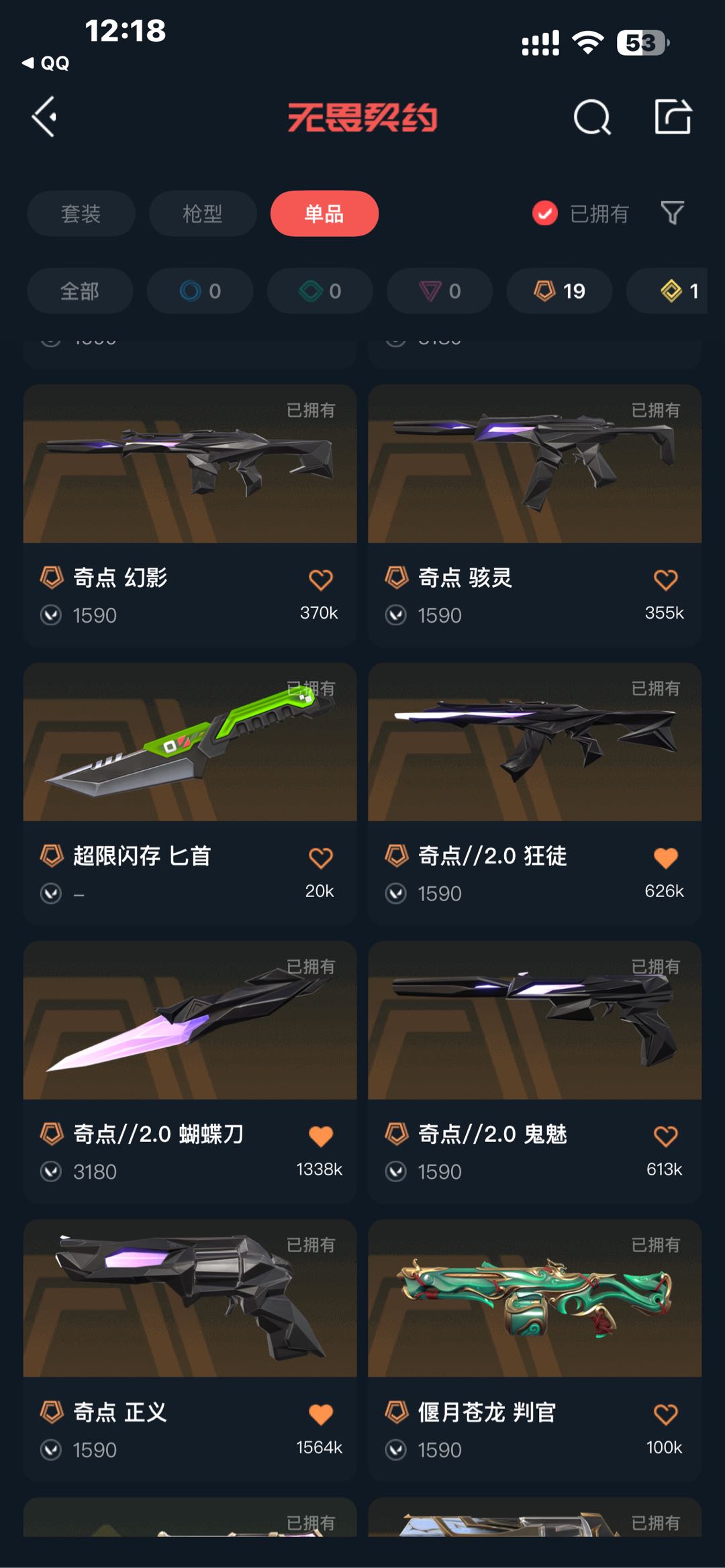The image size is (725, 1568).
Task: Unlike the 奇点//2.0 狂徒 skin
Action: 665,858
